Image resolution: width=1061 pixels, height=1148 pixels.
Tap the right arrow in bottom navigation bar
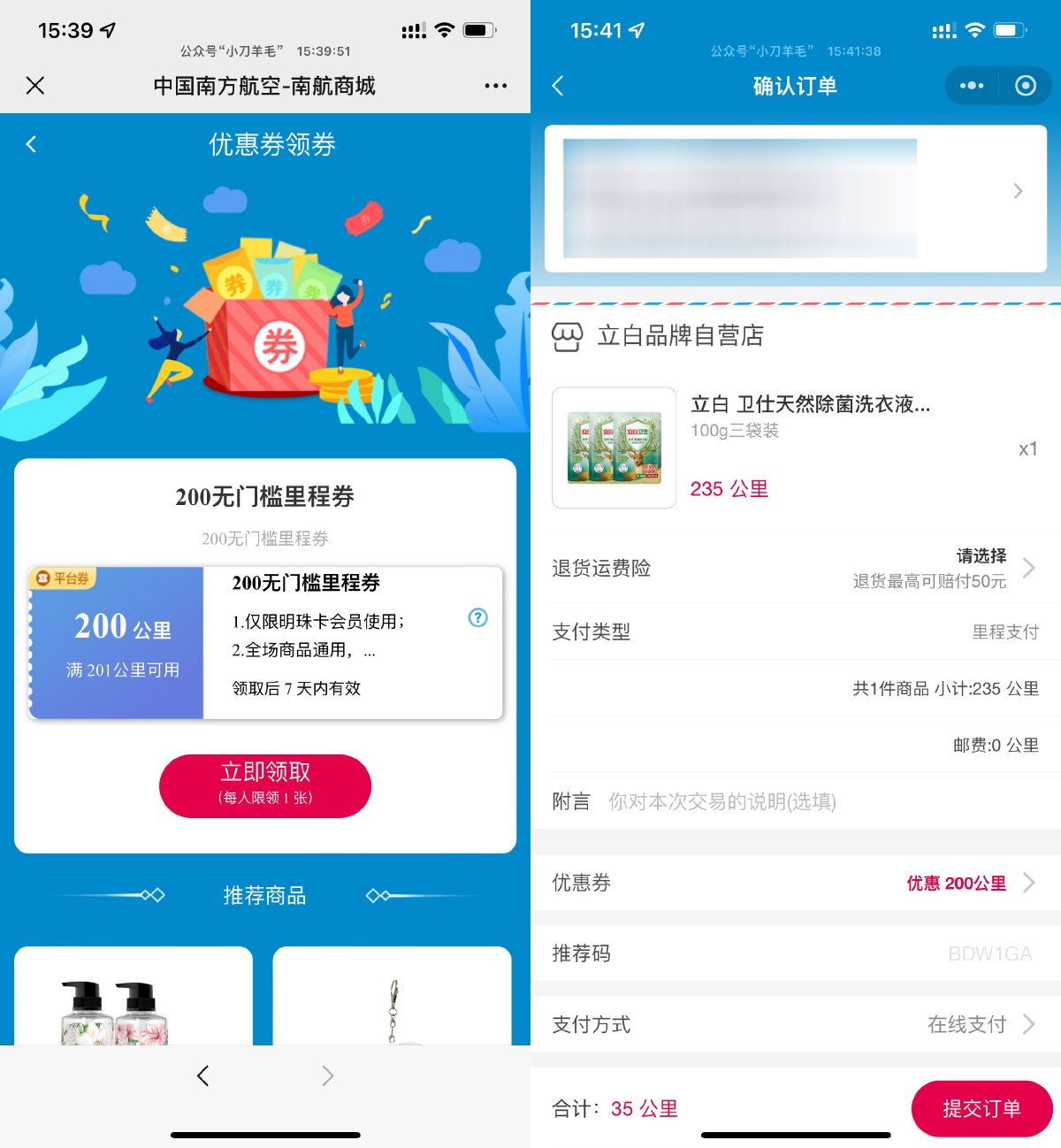[x=327, y=1075]
